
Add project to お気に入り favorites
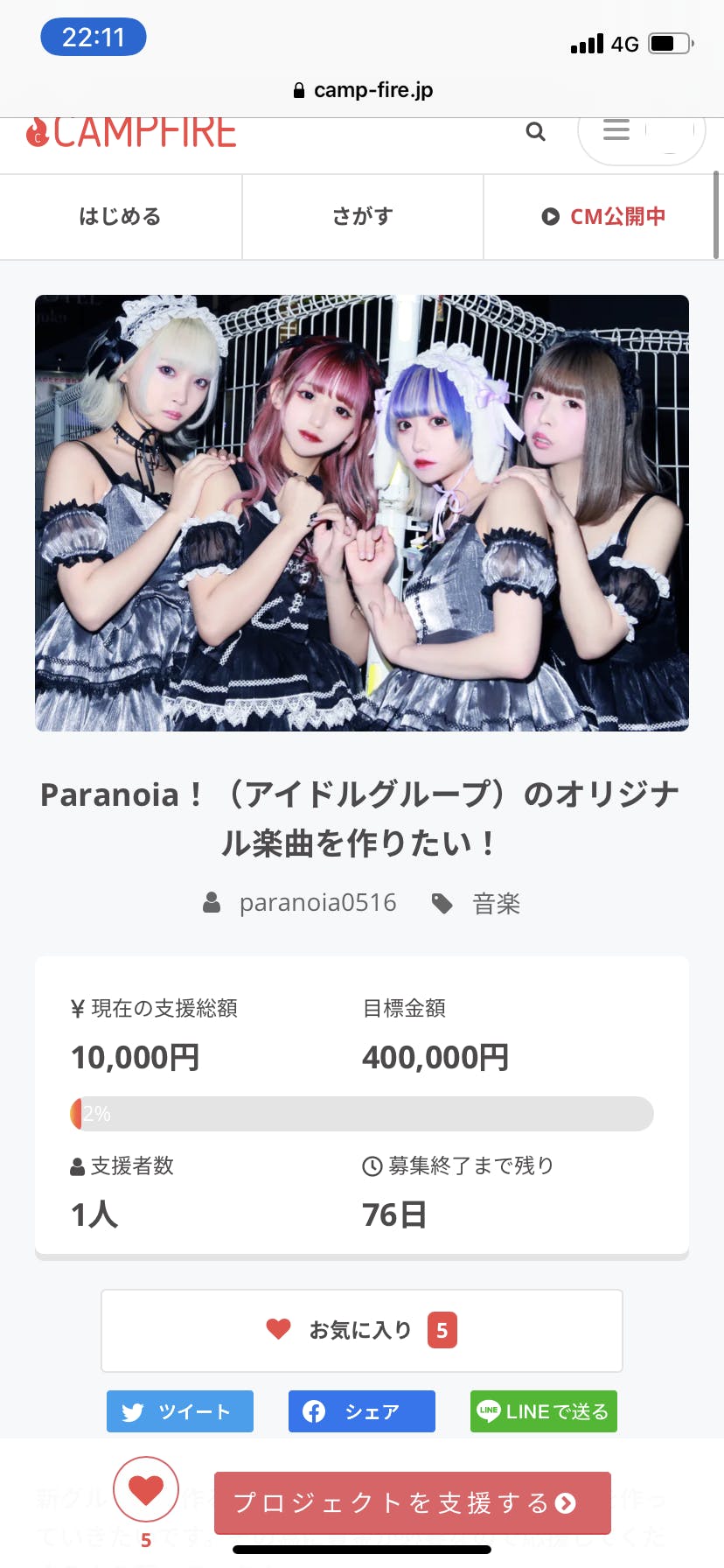click(x=362, y=1330)
